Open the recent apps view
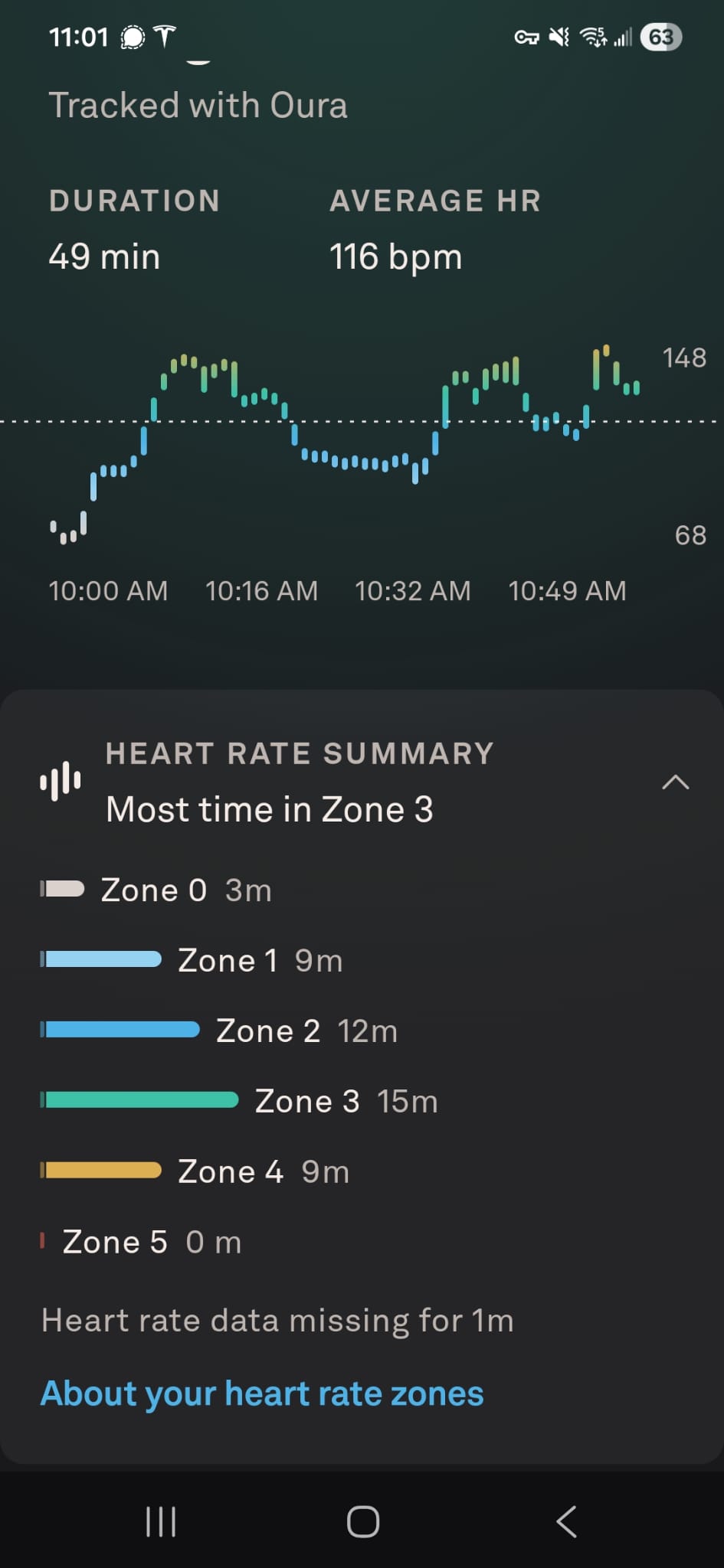 click(x=161, y=1521)
